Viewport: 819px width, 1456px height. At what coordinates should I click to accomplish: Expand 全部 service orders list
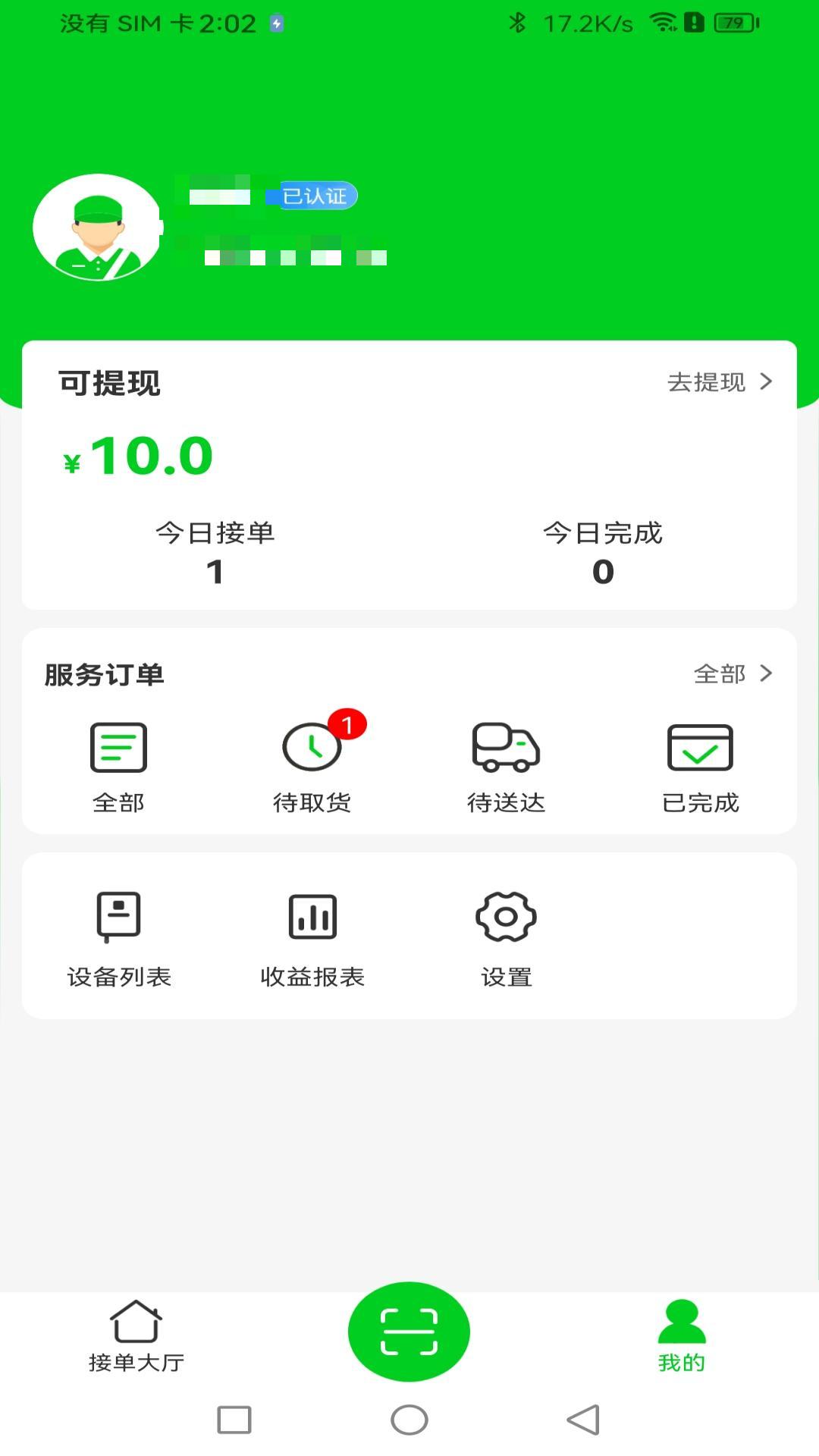[x=720, y=673]
